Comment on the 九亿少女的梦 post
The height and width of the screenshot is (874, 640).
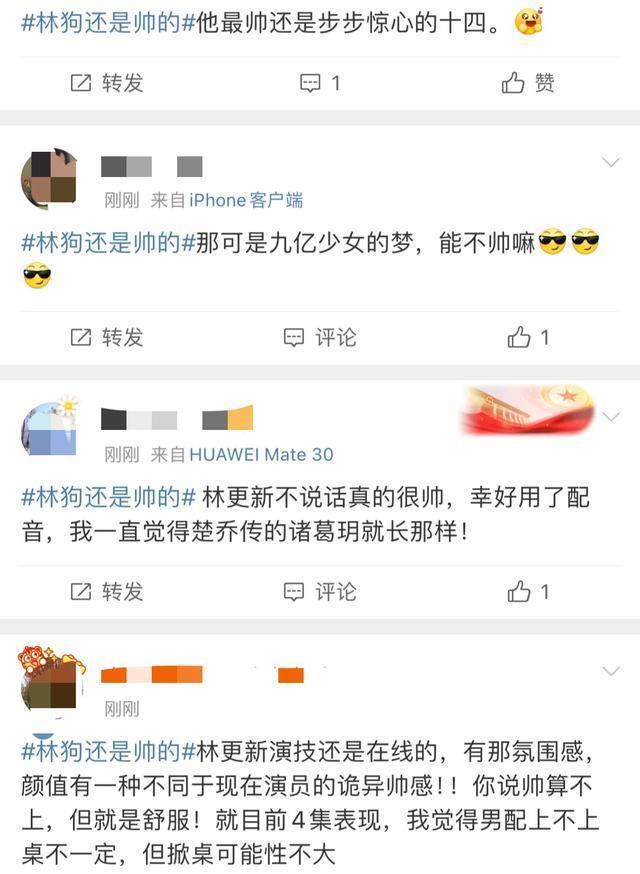321,337
